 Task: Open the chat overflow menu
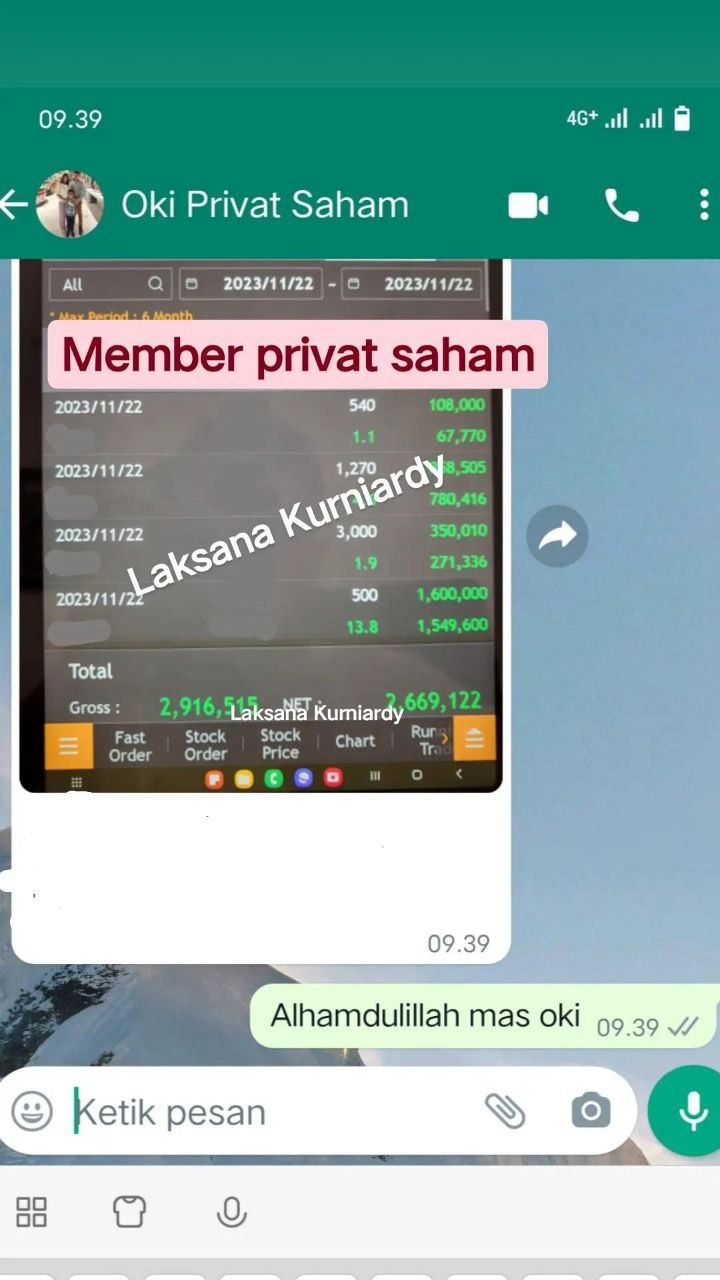click(704, 205)
